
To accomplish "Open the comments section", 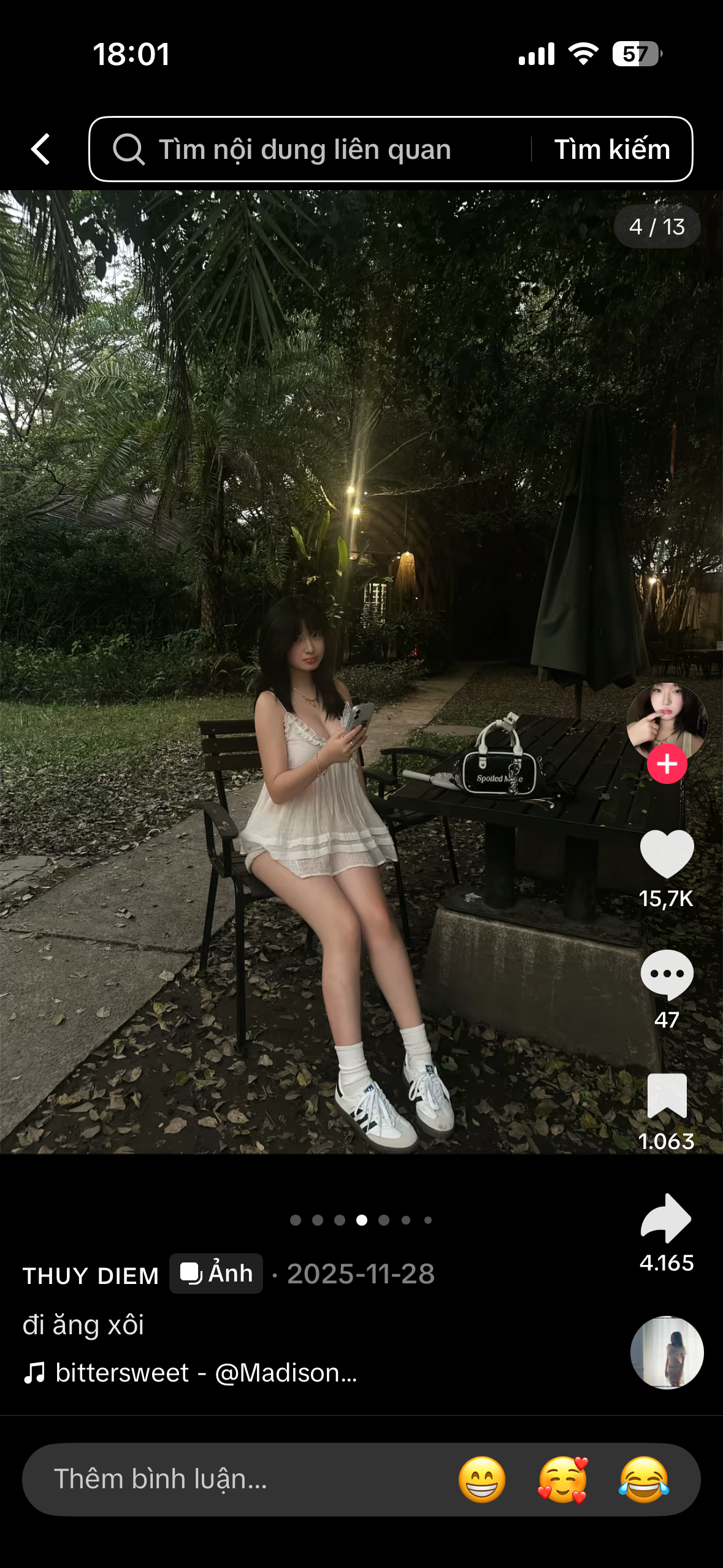I will [667, 974].
